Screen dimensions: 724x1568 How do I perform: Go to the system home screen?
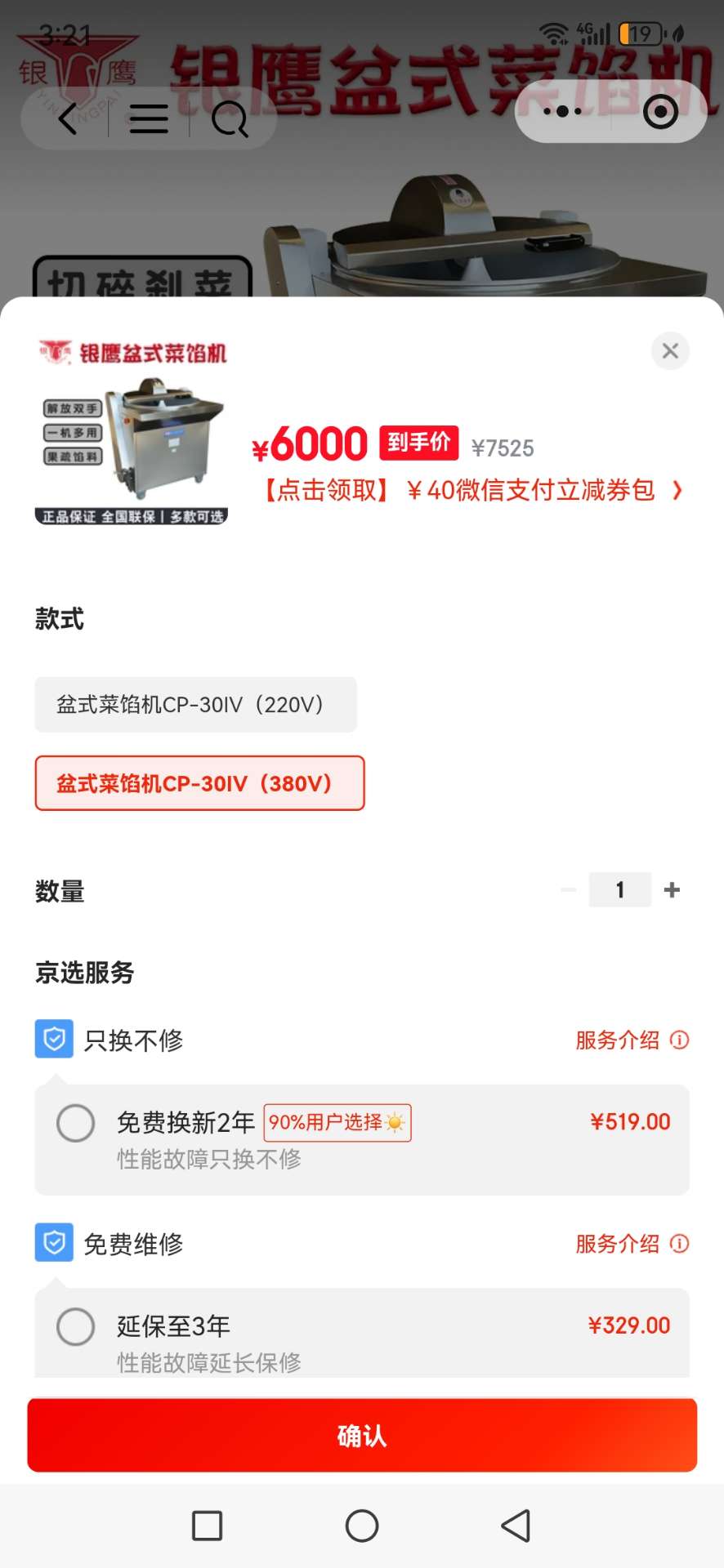362,1525
